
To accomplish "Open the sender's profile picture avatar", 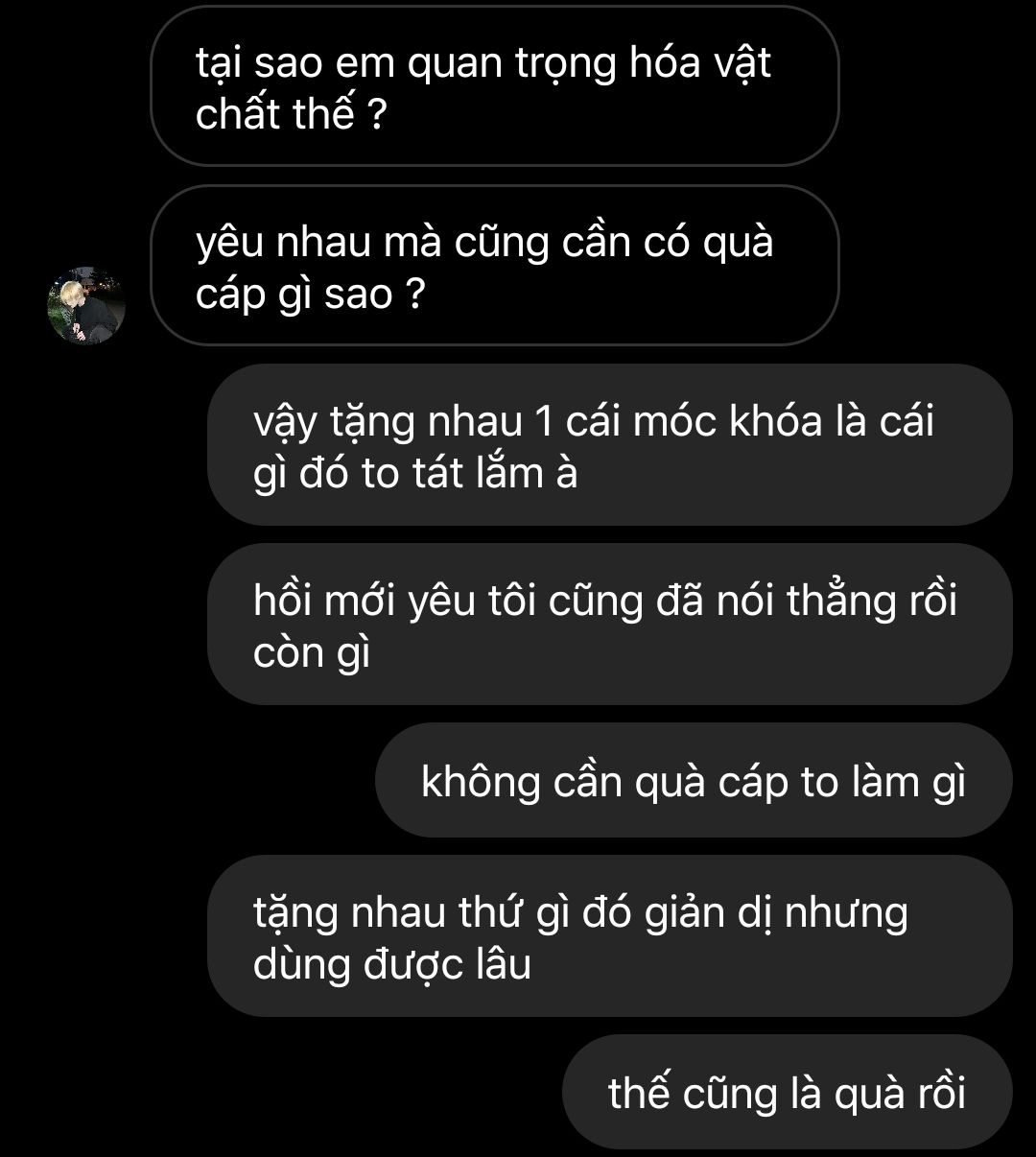I will click(86, 306).
